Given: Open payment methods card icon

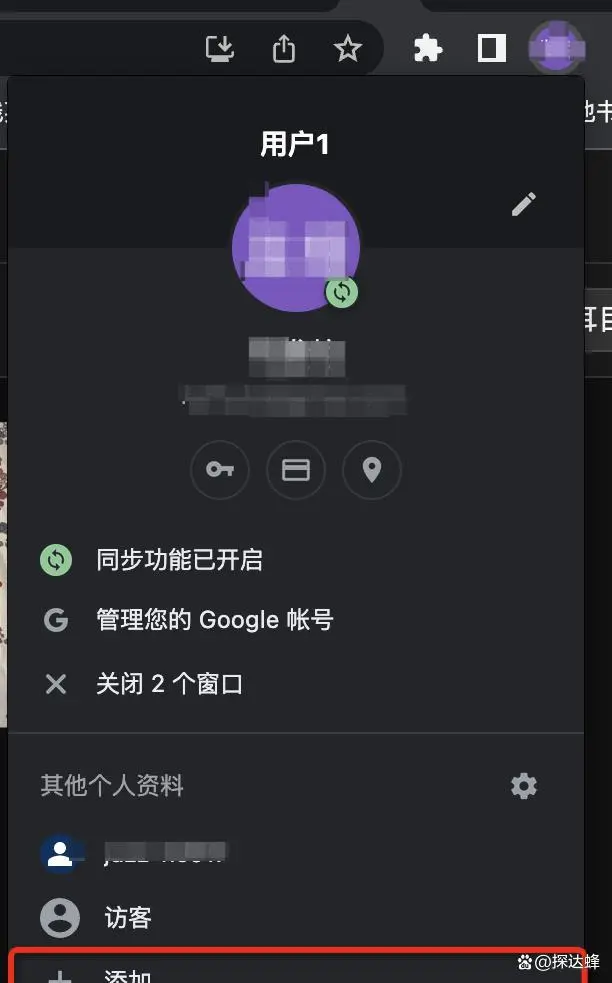Looking at the screenshot, I should 296,470.
